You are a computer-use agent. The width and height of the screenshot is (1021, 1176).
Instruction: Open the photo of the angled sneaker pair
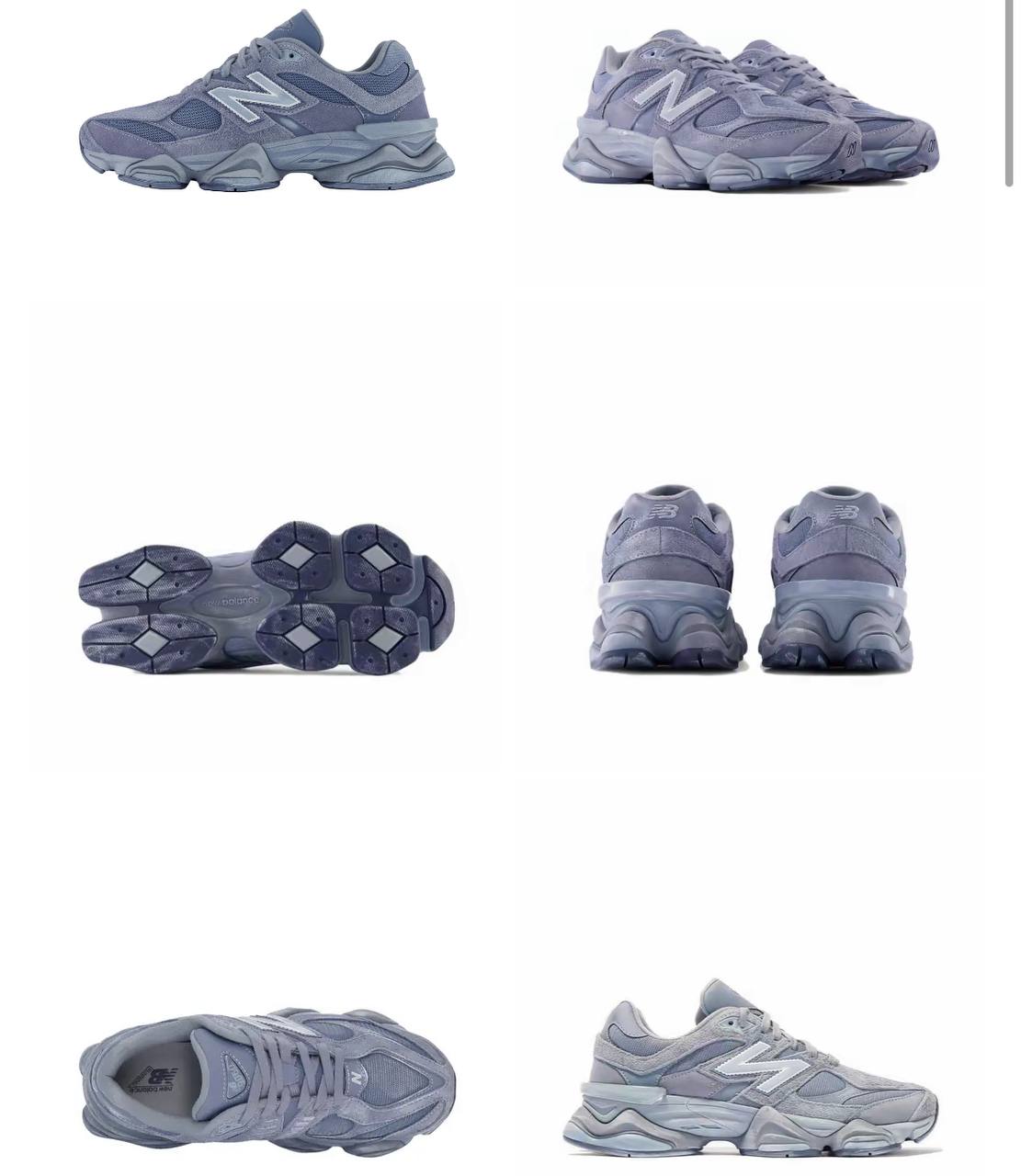(x=749, y=110)
